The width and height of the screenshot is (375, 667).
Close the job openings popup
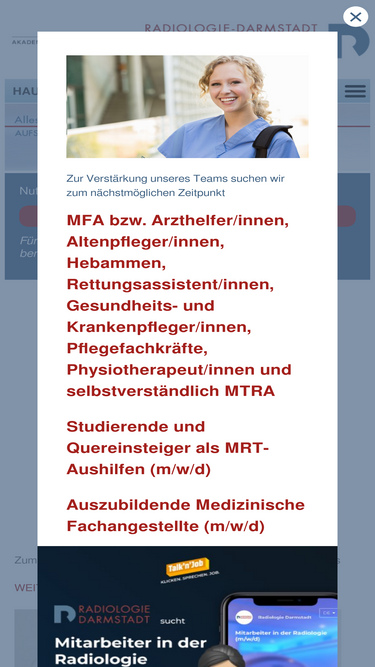coord(355,17)
